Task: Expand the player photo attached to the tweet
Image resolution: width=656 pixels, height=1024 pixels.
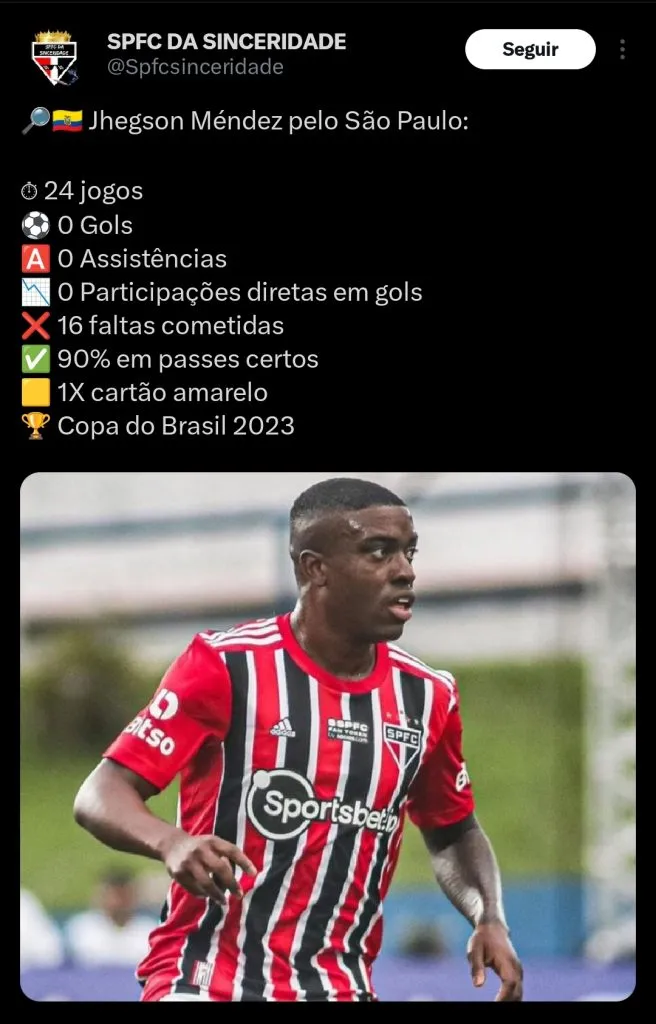Action: point(328,736)
